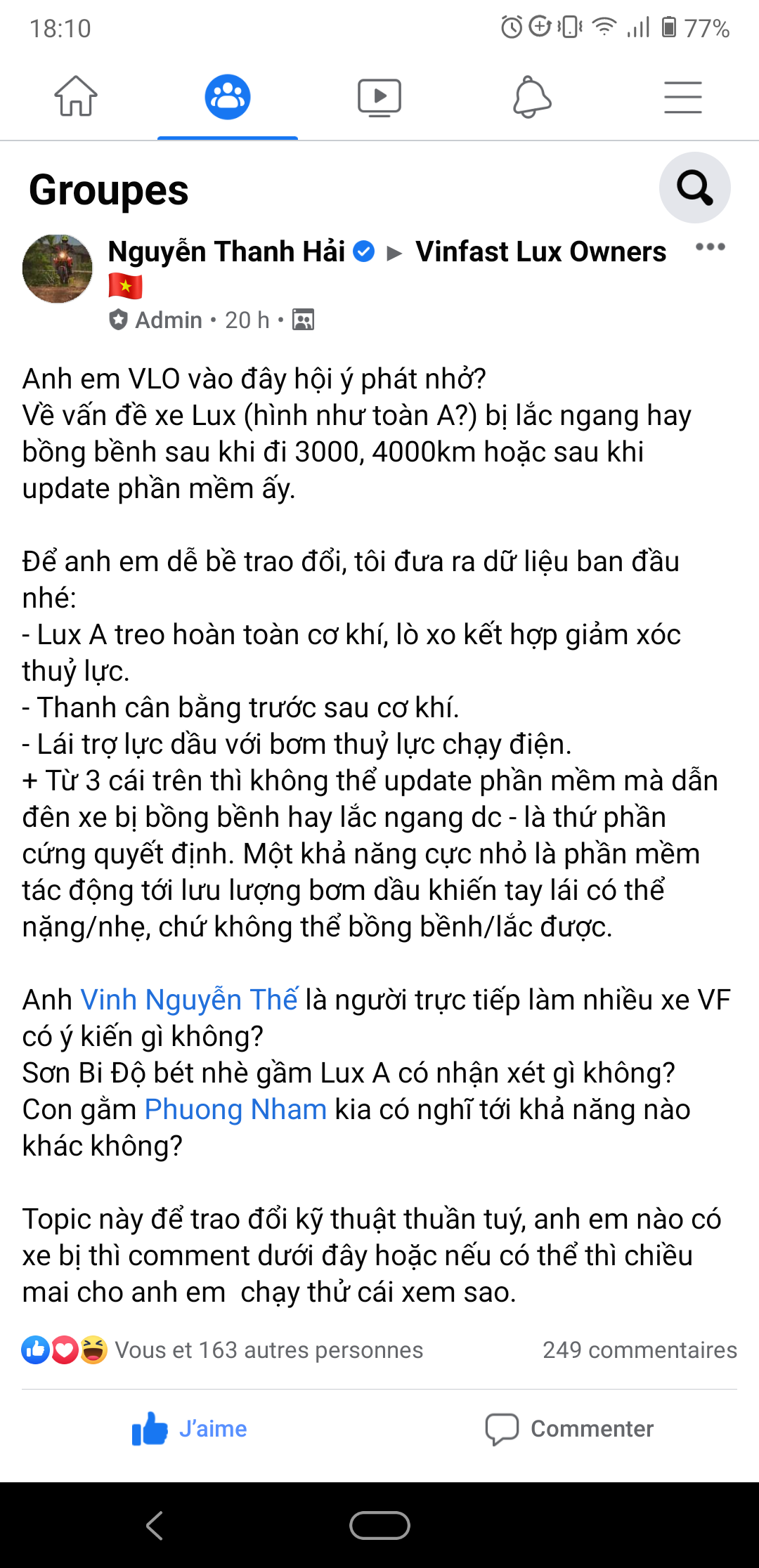Open the post's three-dot options menu

coord(710,247)
